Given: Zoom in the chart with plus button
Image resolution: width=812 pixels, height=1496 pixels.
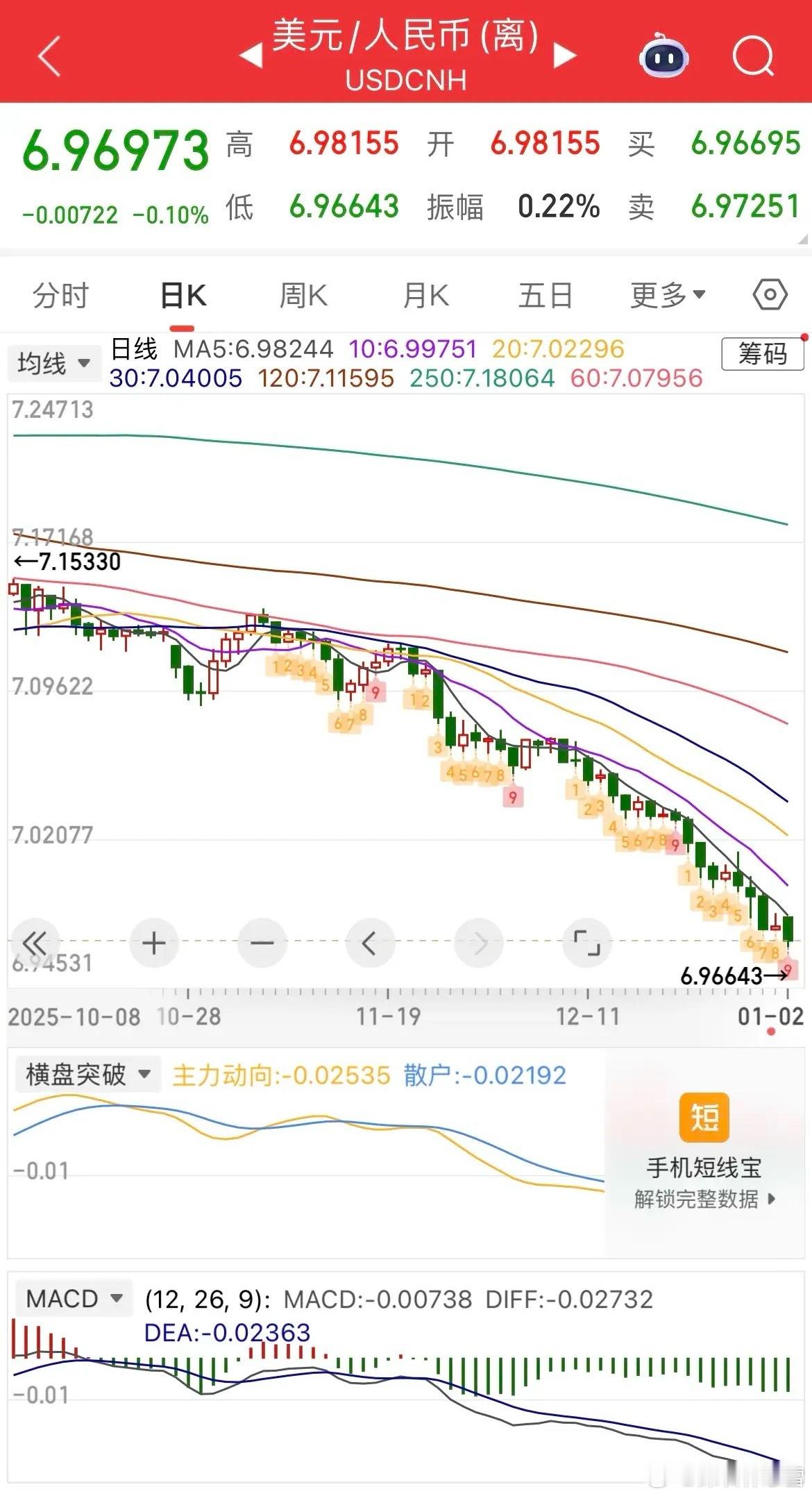Looking at the screenshot, I should (153, 943).
